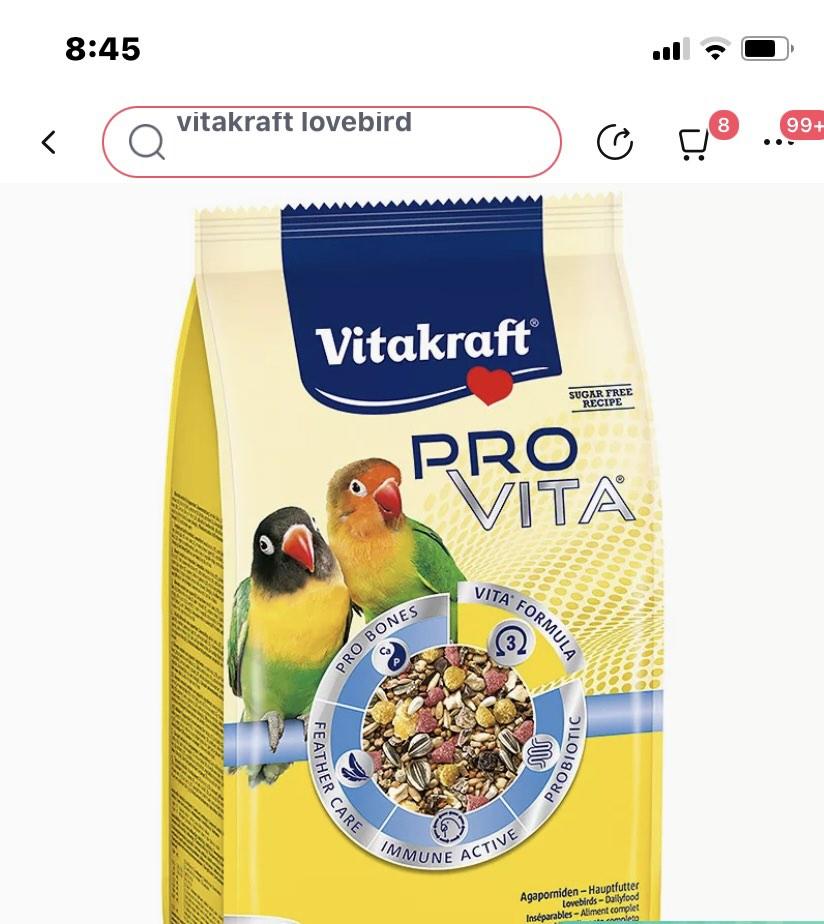The width and height of the screenshot is (824, 924).
Task: Tap the clock showing 8:45
Action: [104, 48]
